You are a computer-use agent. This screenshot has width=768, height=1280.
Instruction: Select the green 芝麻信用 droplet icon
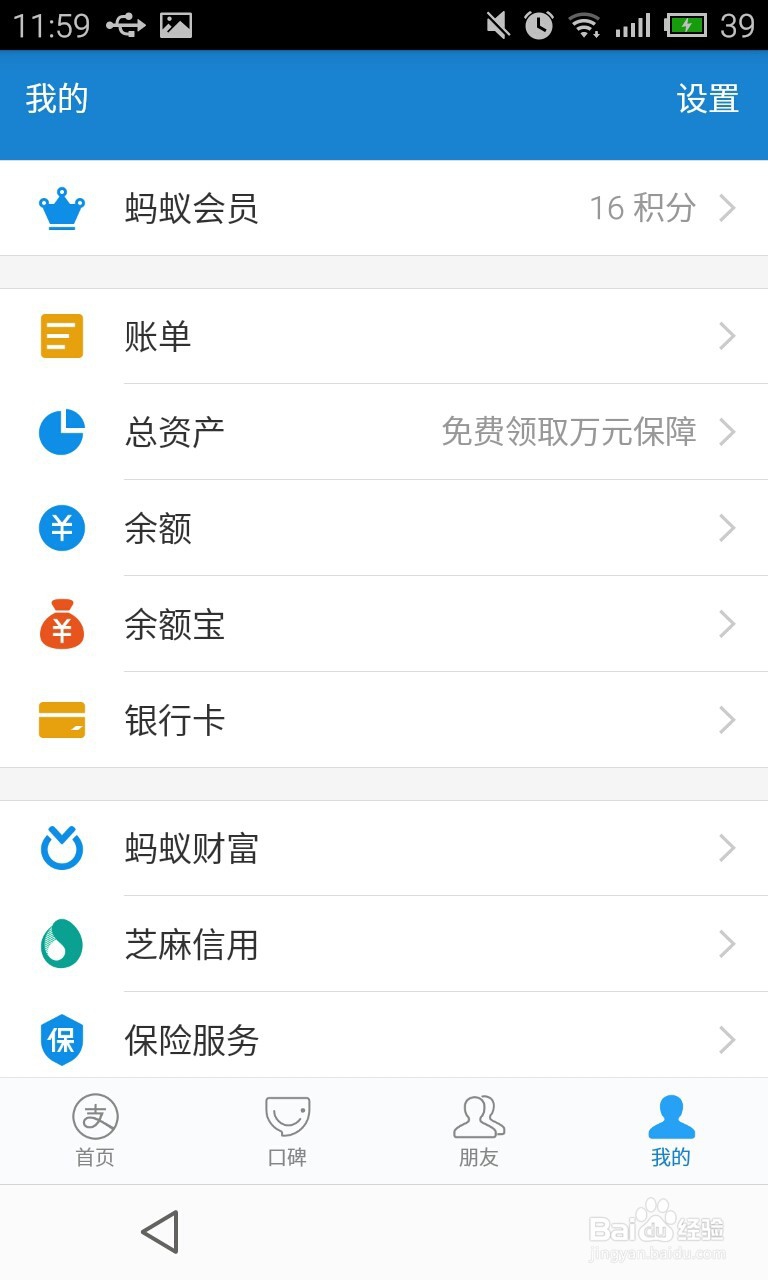coord(62,944)
